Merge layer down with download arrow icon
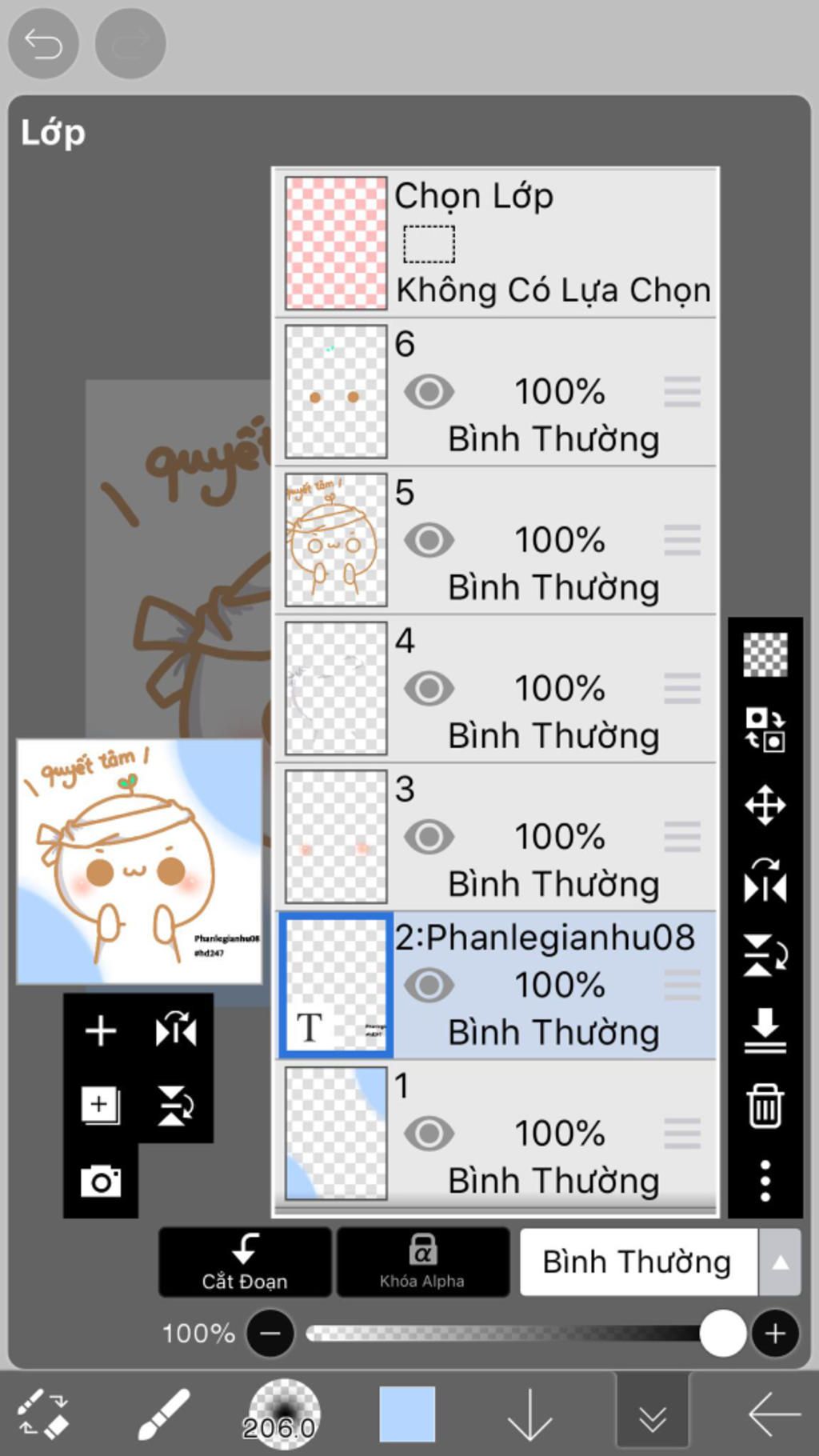The width and height of the screenshot is (819, 1456). [765, 1030]
